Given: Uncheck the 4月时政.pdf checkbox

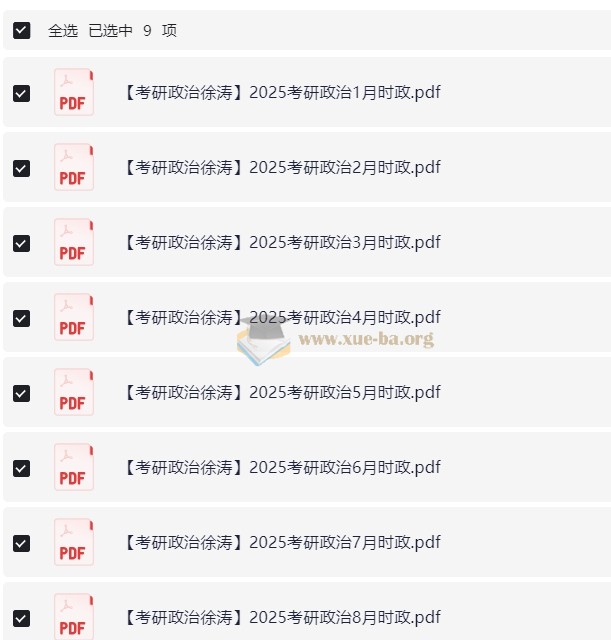Looking at the screenshot, I should [21, 318].
